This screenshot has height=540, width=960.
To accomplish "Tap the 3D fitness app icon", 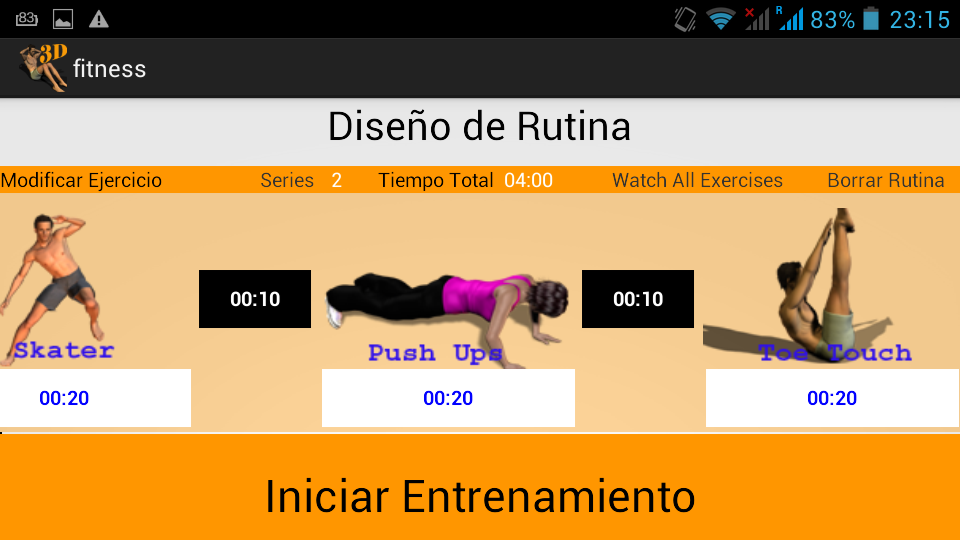I will tap(43, 68).
